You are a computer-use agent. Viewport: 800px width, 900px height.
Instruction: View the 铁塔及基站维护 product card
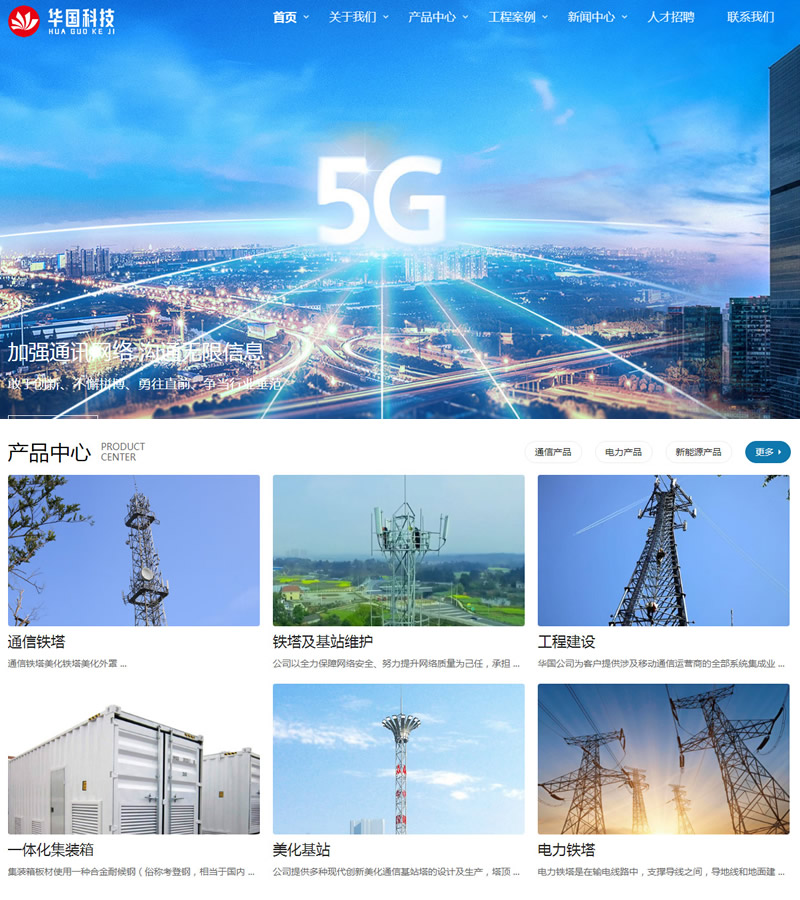(x=398, y=550)
